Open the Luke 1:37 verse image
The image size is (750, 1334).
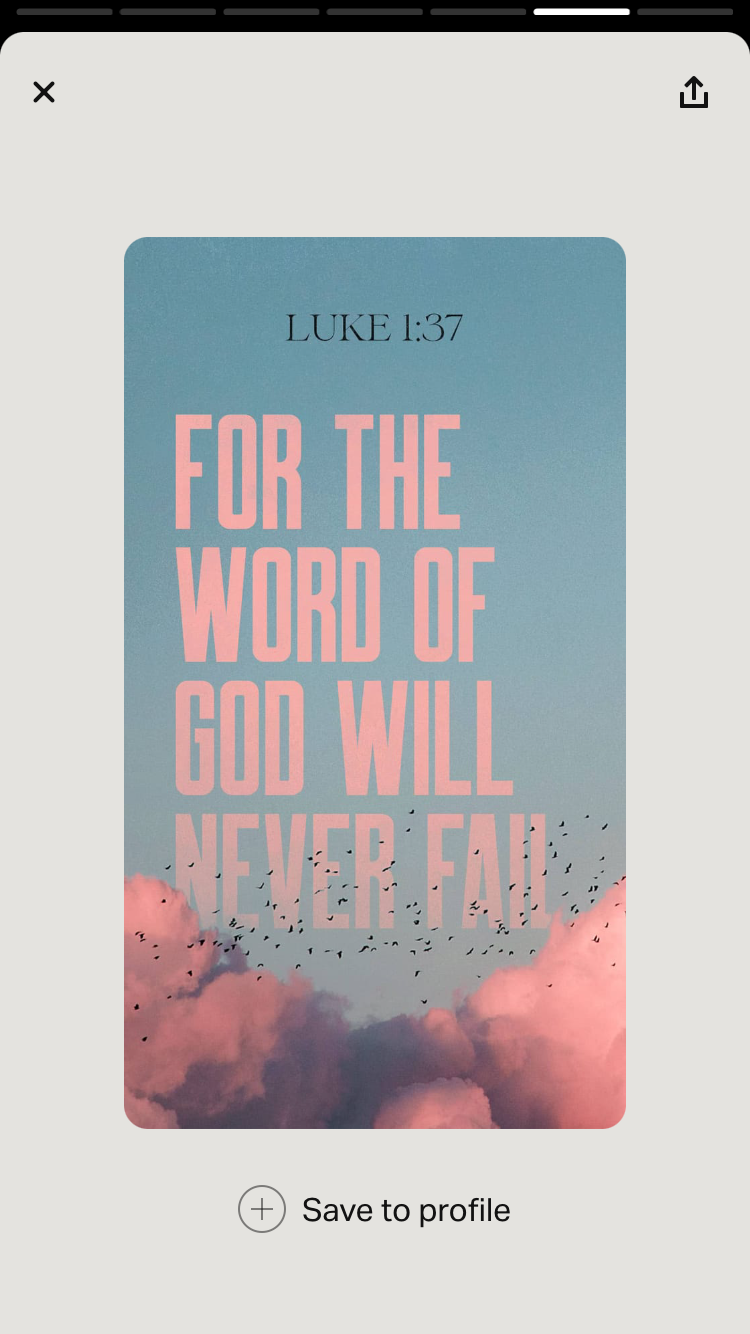pyautogui.click(x=375, y=683)
